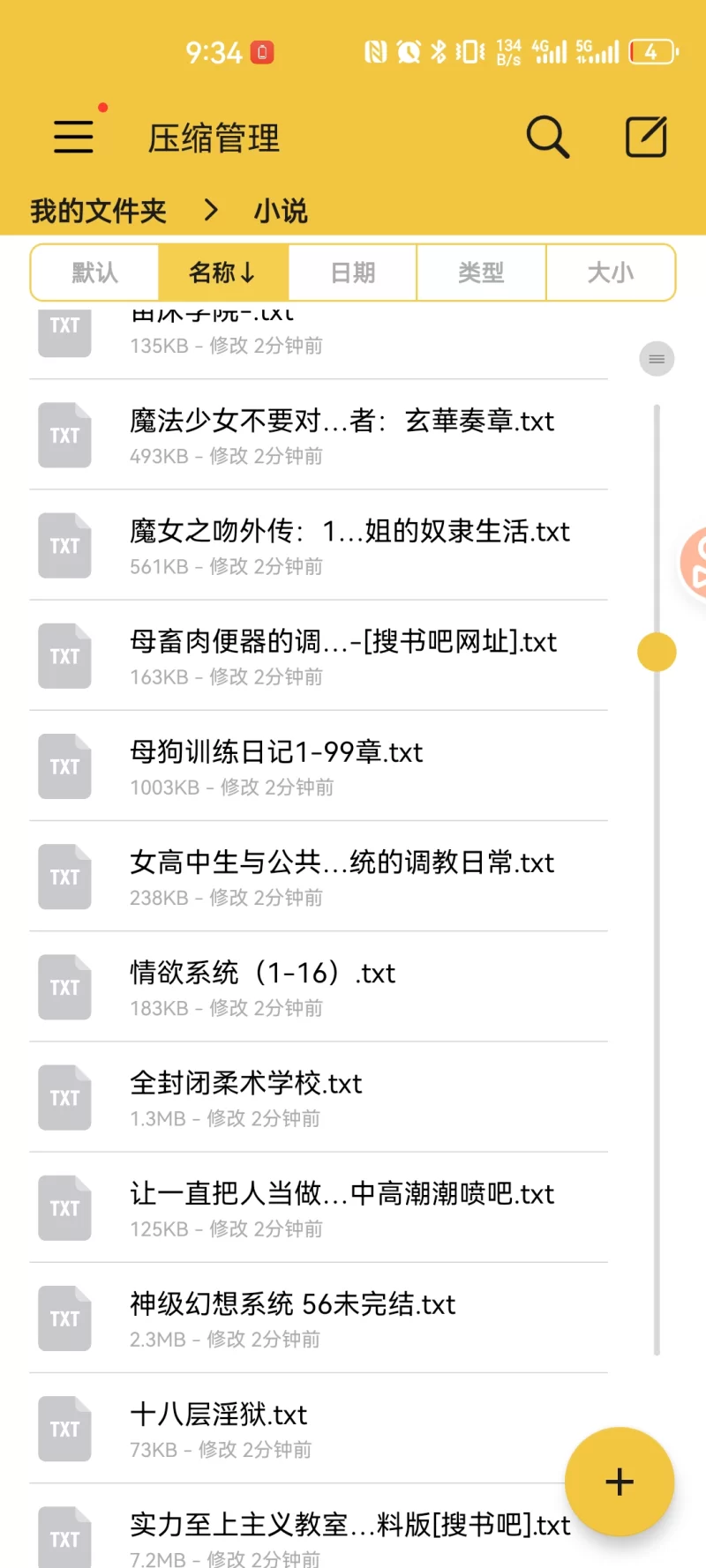This screenshot has width=706, height=1568.
Task: Sort files by 日期
Action: (352, 273)
